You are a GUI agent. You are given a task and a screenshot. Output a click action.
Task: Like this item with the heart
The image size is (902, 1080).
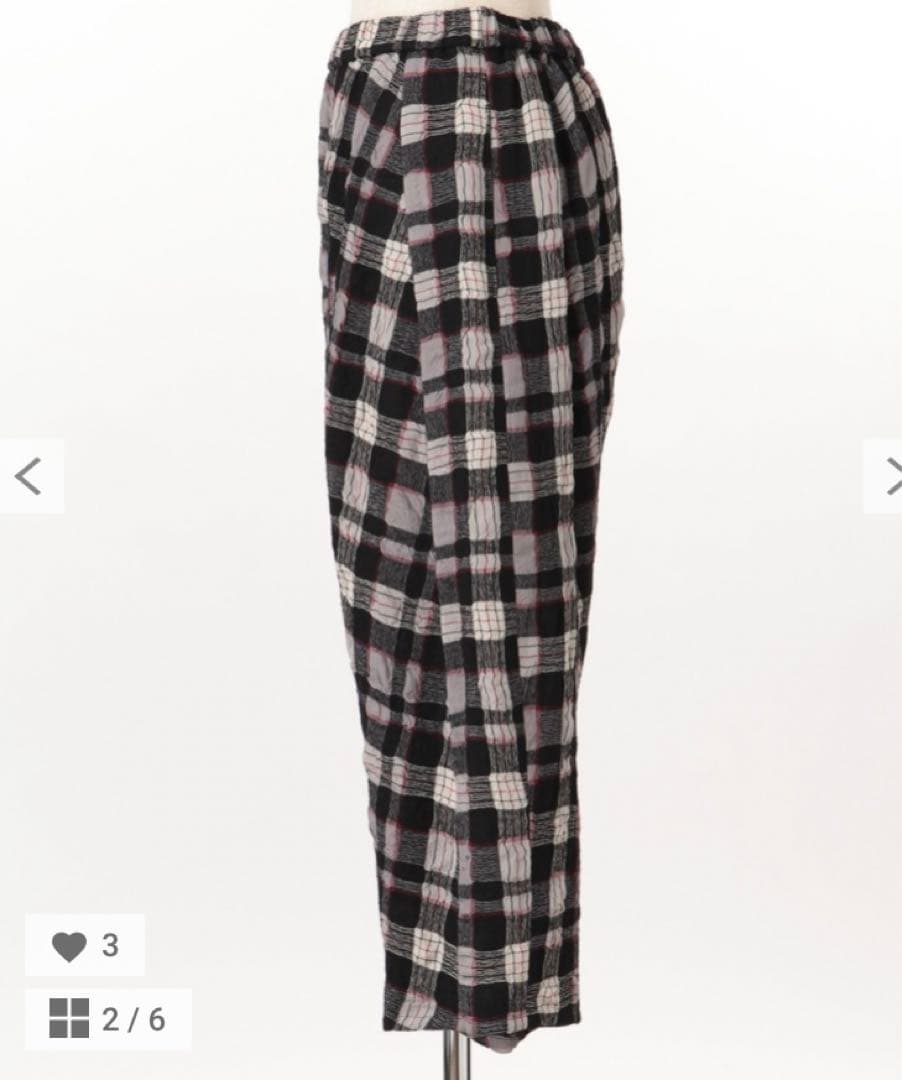pyautogui.click(x=70, y=945)
